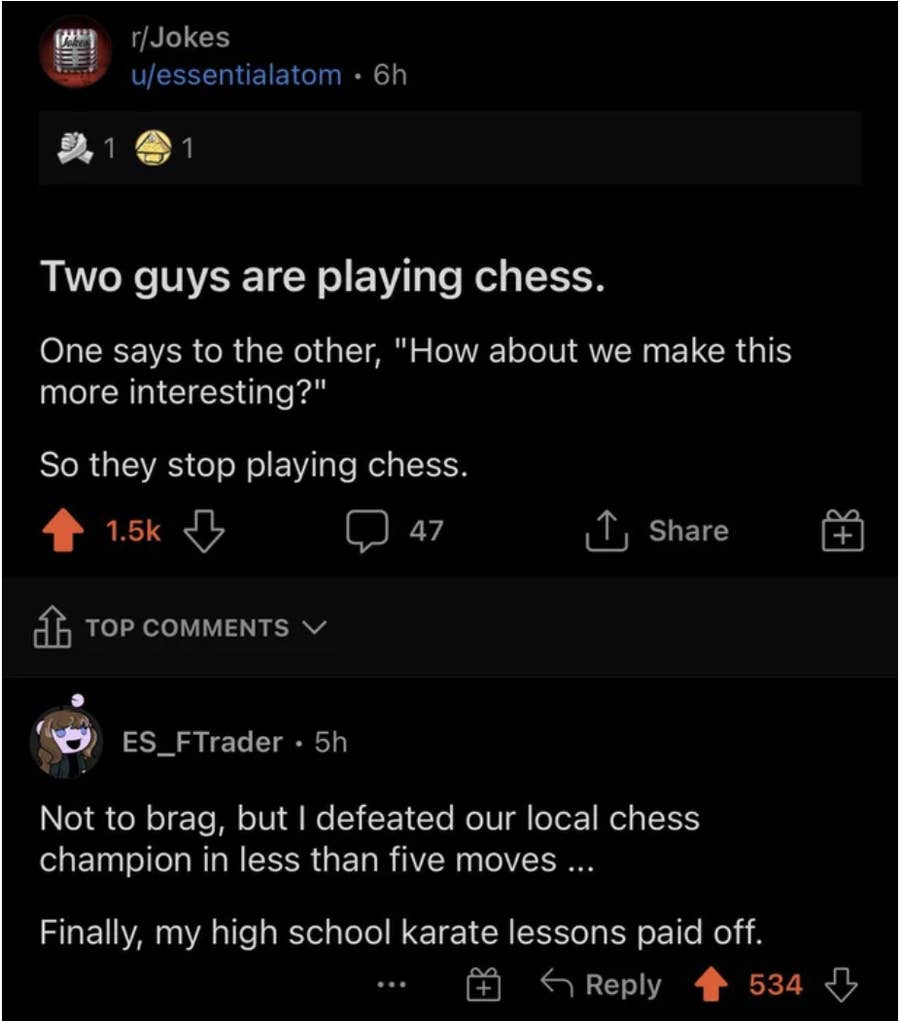Viewport: 900px width, 1021px height.
Task: Change the Top Comments sort order
Action: pos(181,628)
